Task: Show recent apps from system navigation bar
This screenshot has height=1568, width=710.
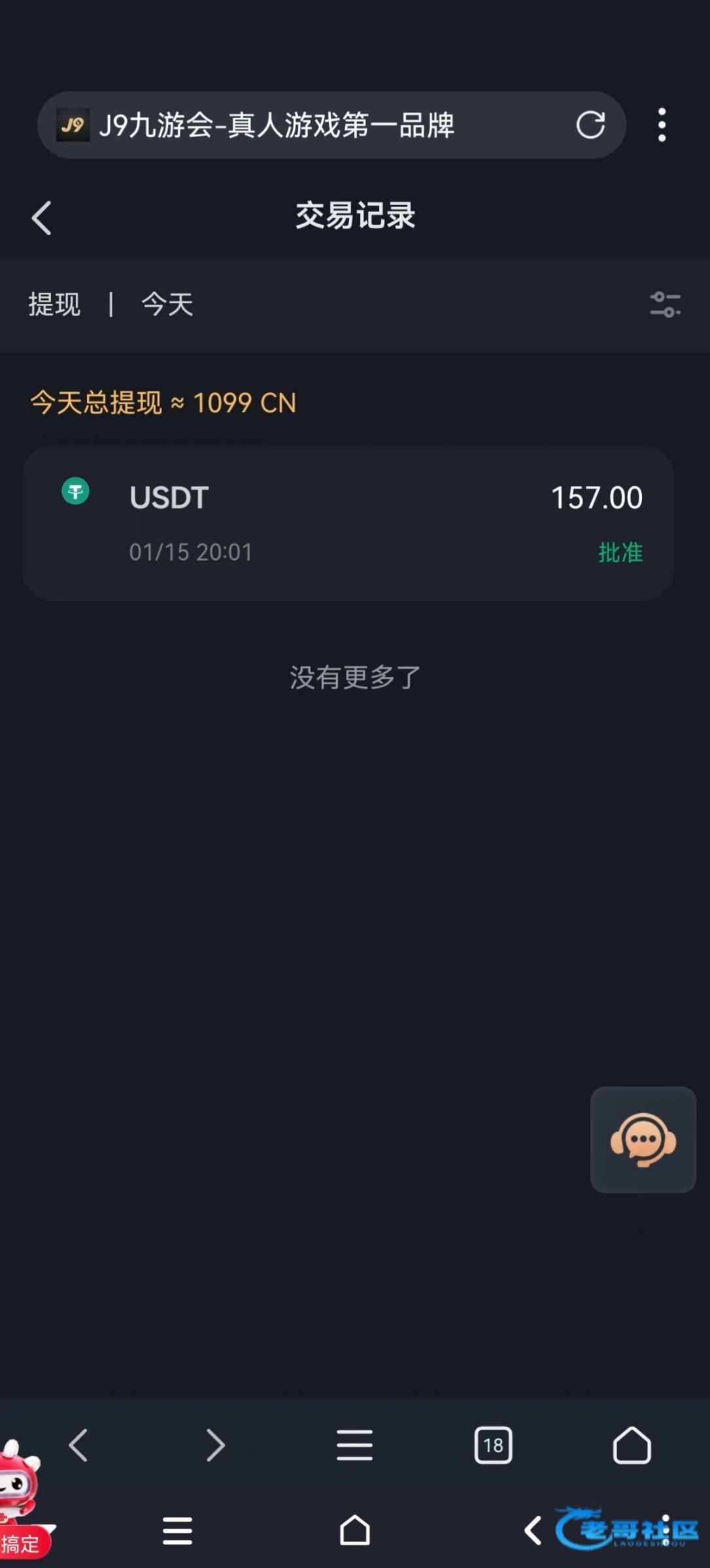Action: (x=177, y=1530)
